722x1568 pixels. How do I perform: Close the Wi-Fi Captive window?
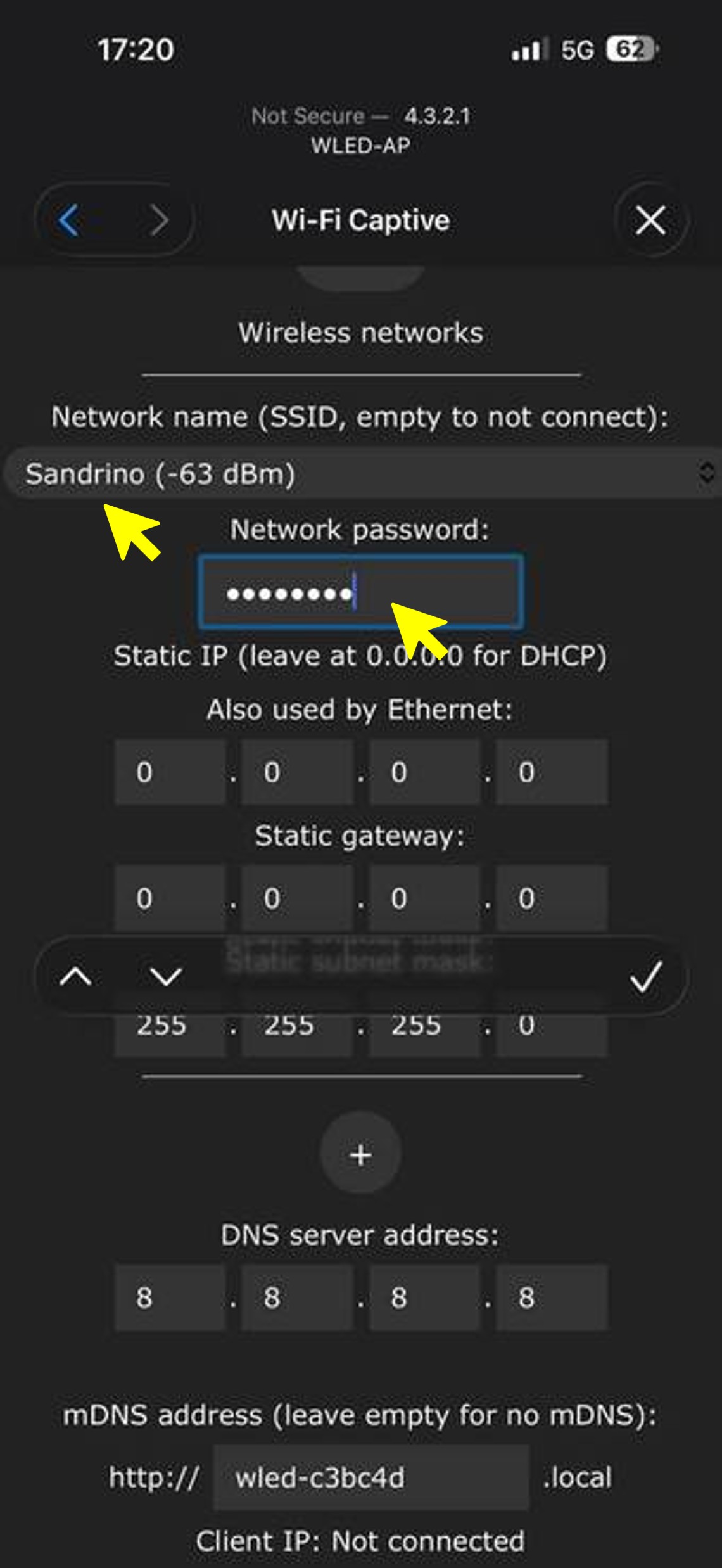coord(650,220)
